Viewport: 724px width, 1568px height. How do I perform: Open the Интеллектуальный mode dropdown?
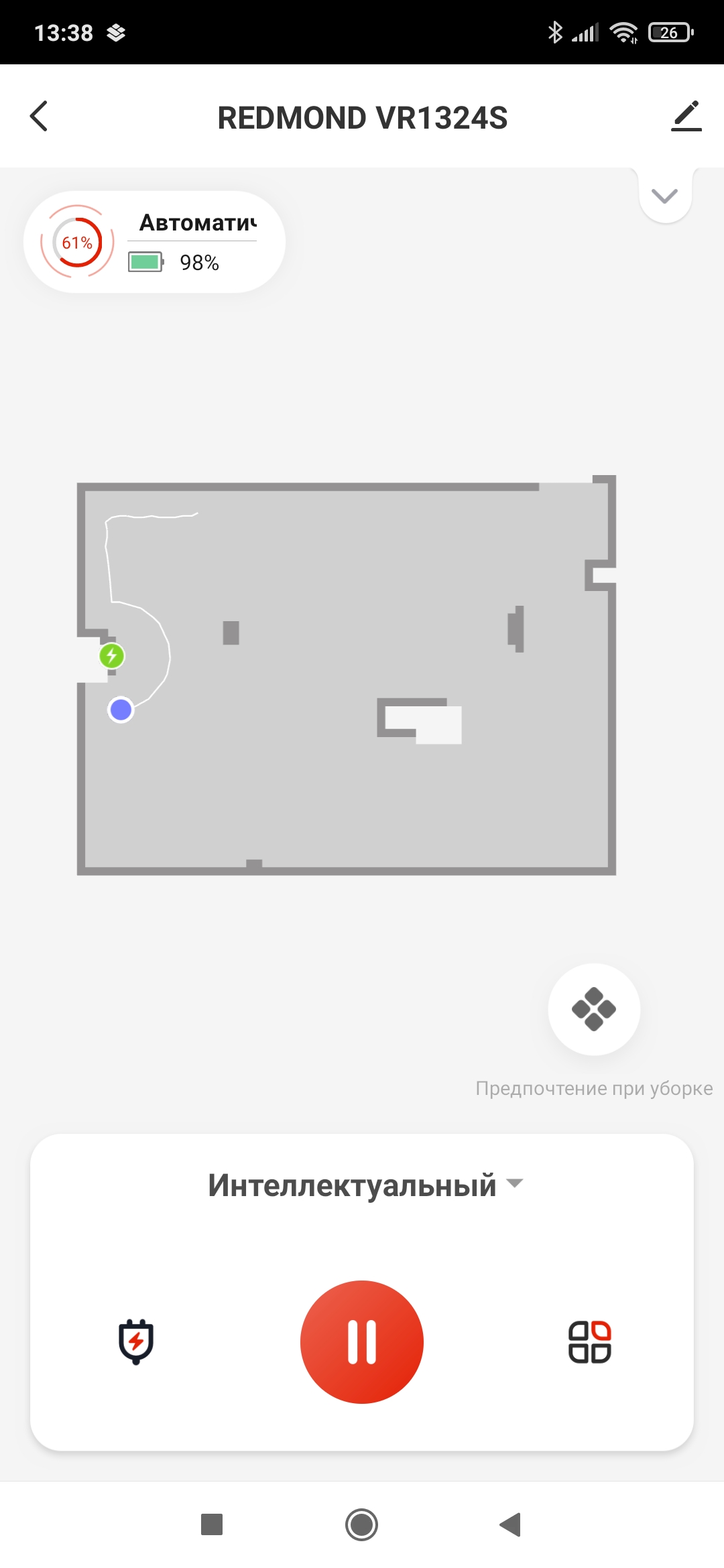pos(364,1185)
